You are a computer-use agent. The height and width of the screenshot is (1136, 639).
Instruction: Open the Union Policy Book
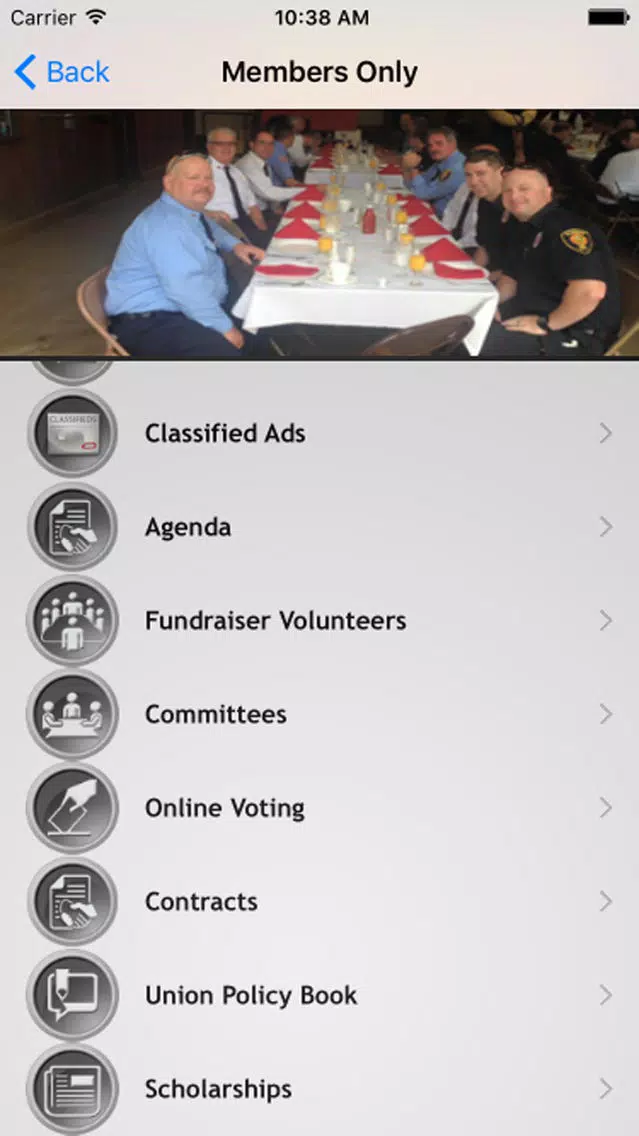tap(251, 995)
